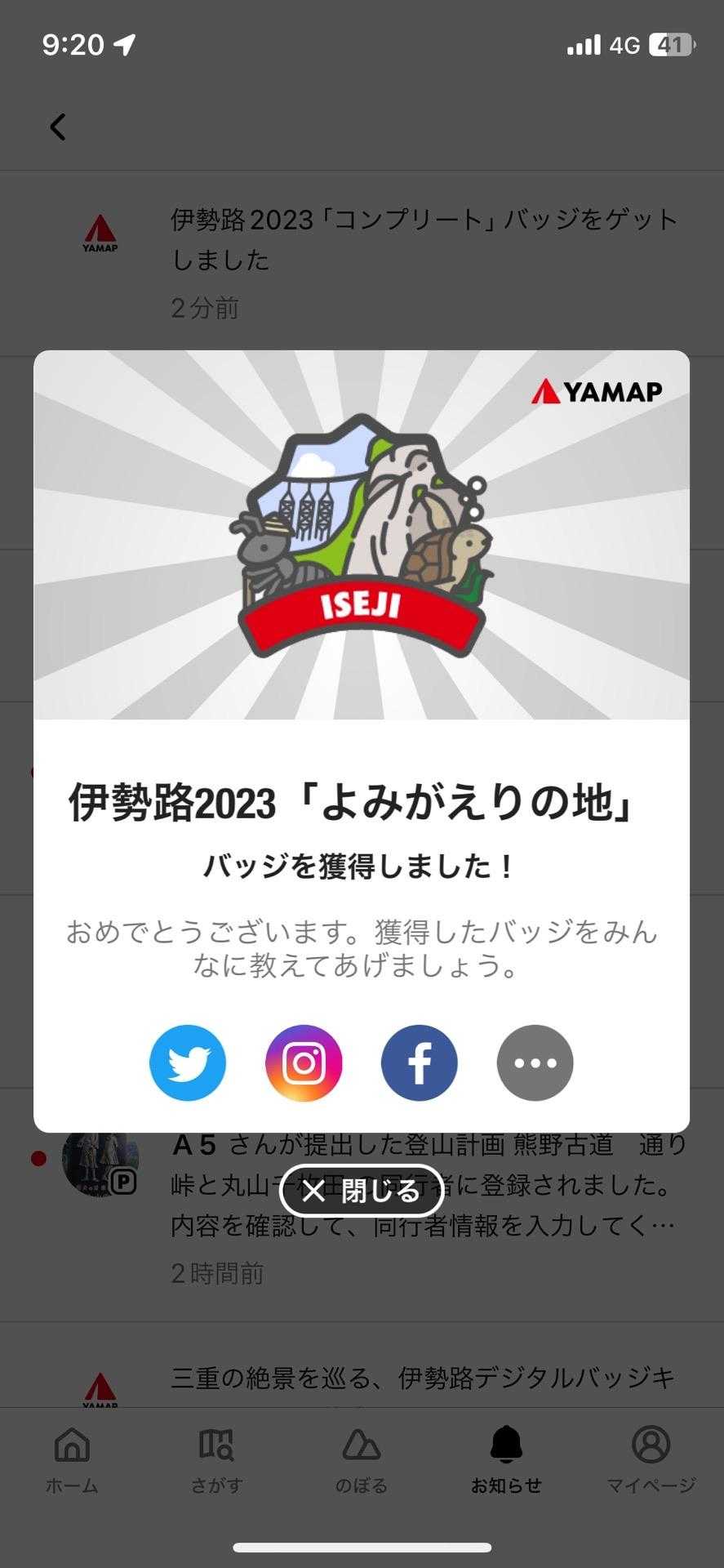
Task: Open the のぼる tab
Action: click(x=361, y=1459)
